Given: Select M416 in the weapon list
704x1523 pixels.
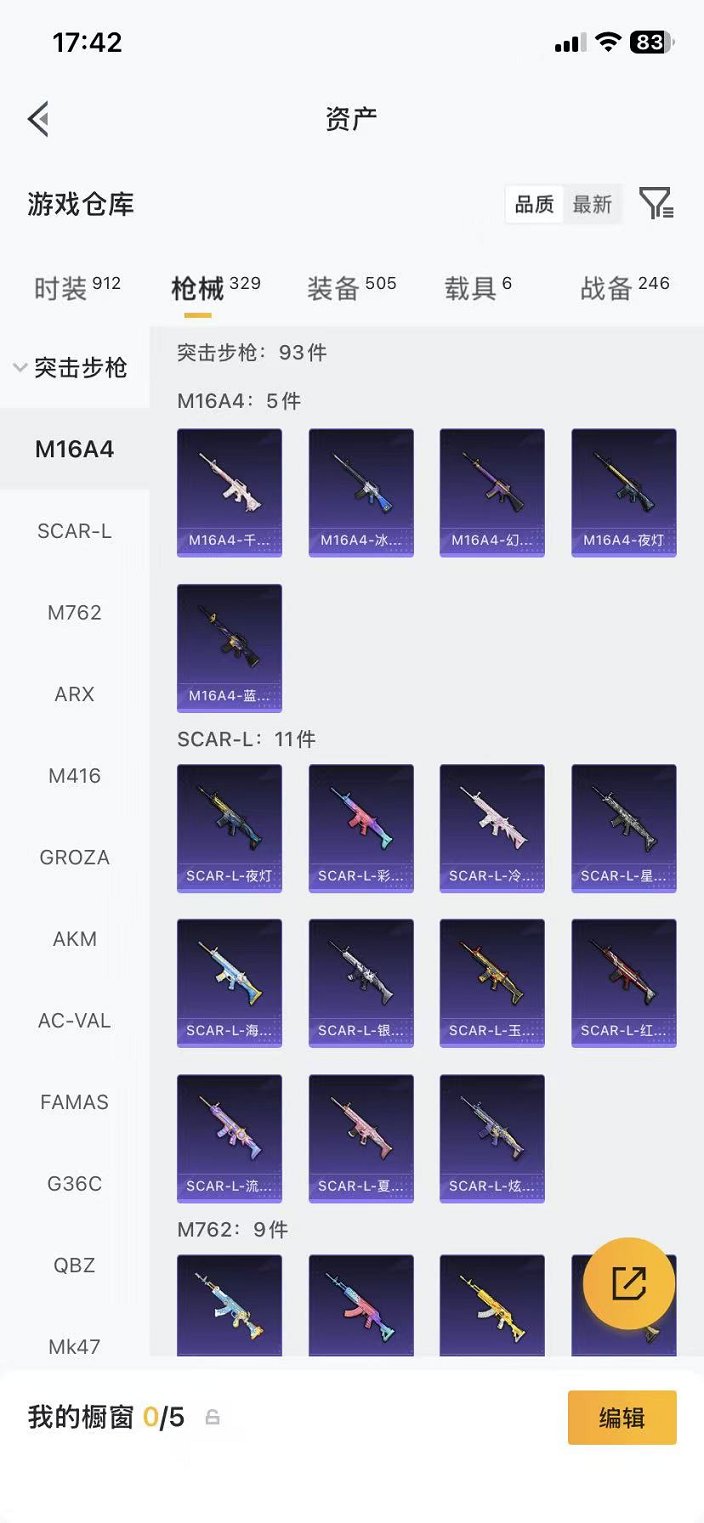Looking at the screenshot, I should 74,776.
